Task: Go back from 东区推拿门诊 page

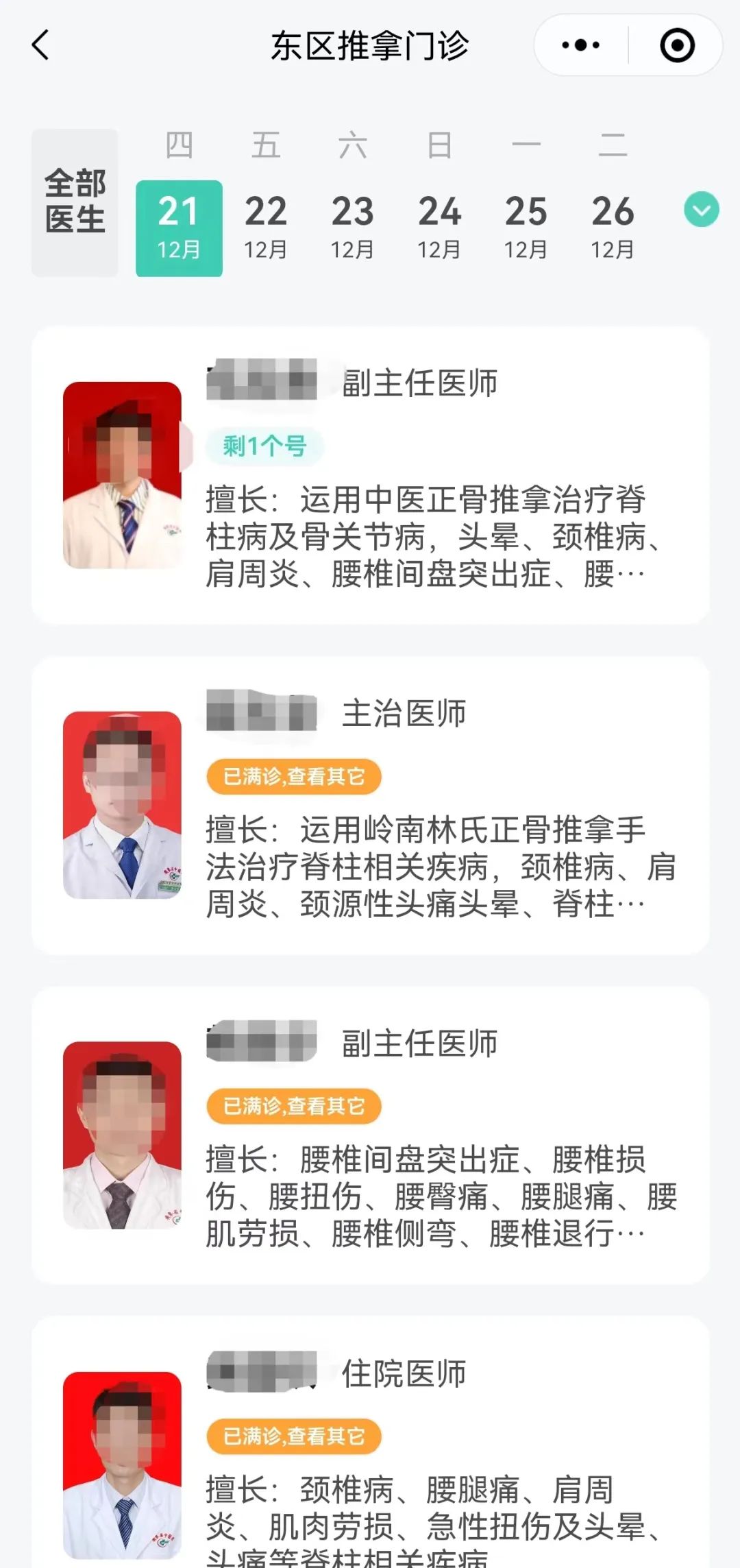Action: tap(41, 45)
